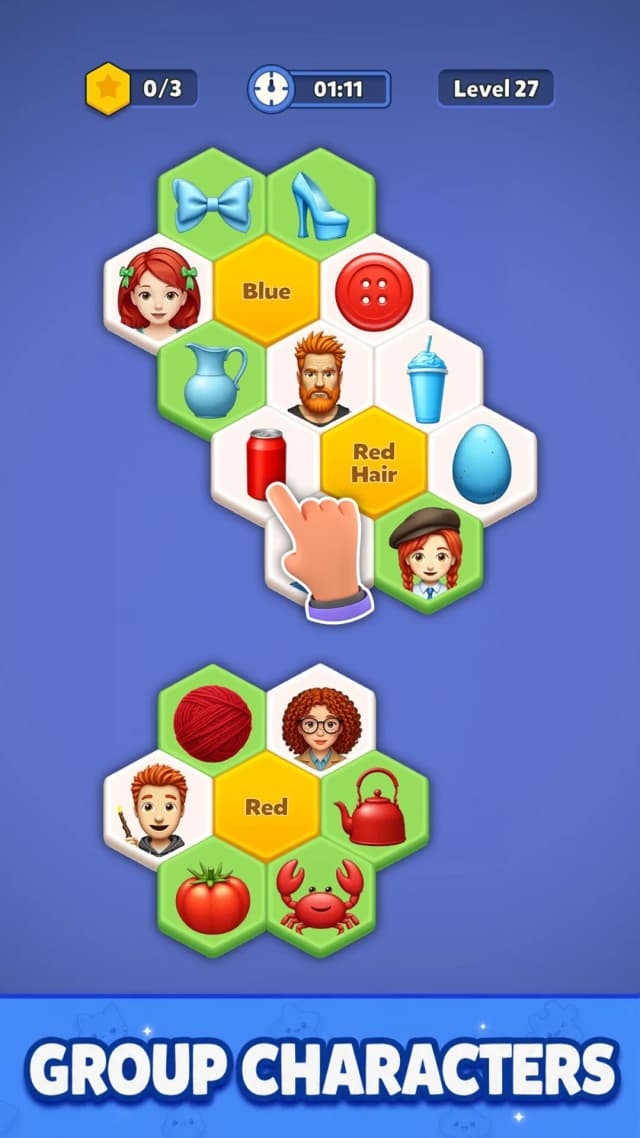Select the blue high heel tile
This screenshot has width=640, height=1138.
click(321, 204)
